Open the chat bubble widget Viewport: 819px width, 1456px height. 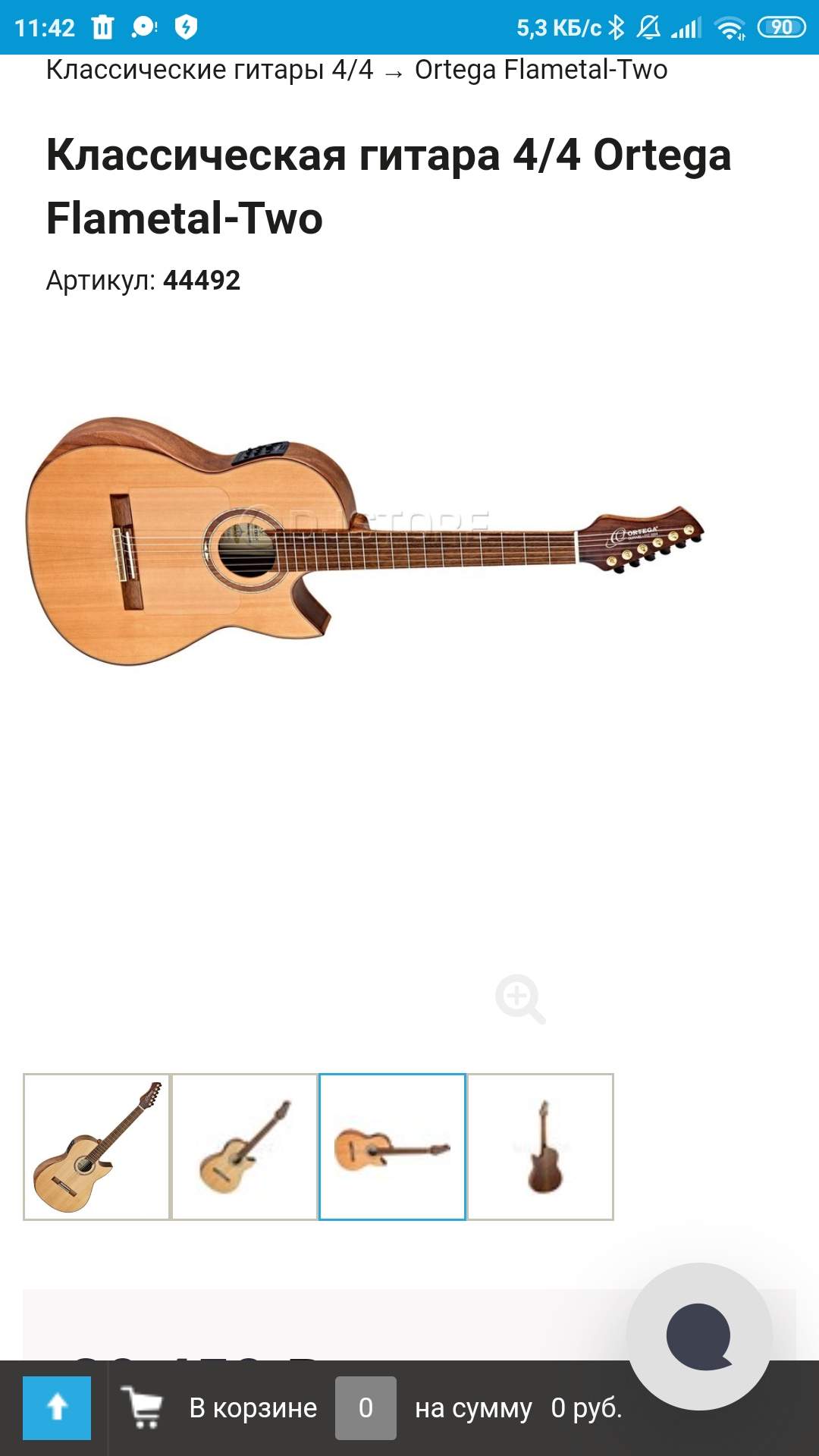pyautogui.click(x=699, y=1336)
